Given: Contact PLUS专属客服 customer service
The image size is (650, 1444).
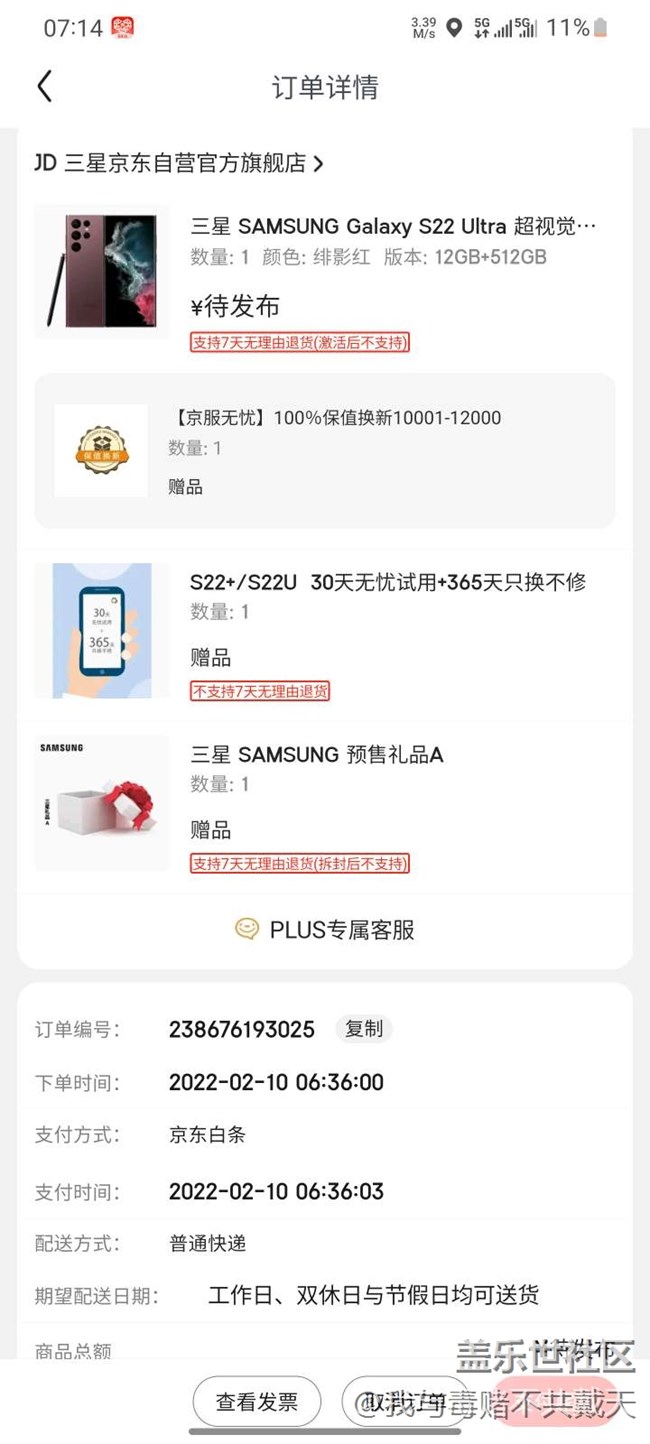Looking at the screenshot, I should tap(325, 930).
